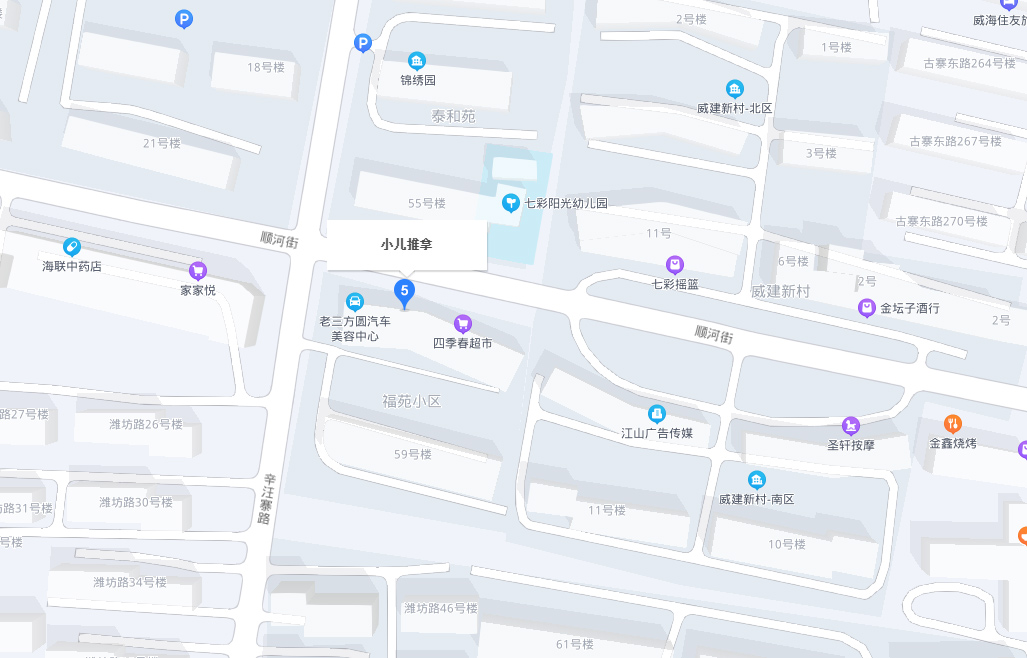Select the 老三方圆汽车美容中心 car marker

point(354,302)
